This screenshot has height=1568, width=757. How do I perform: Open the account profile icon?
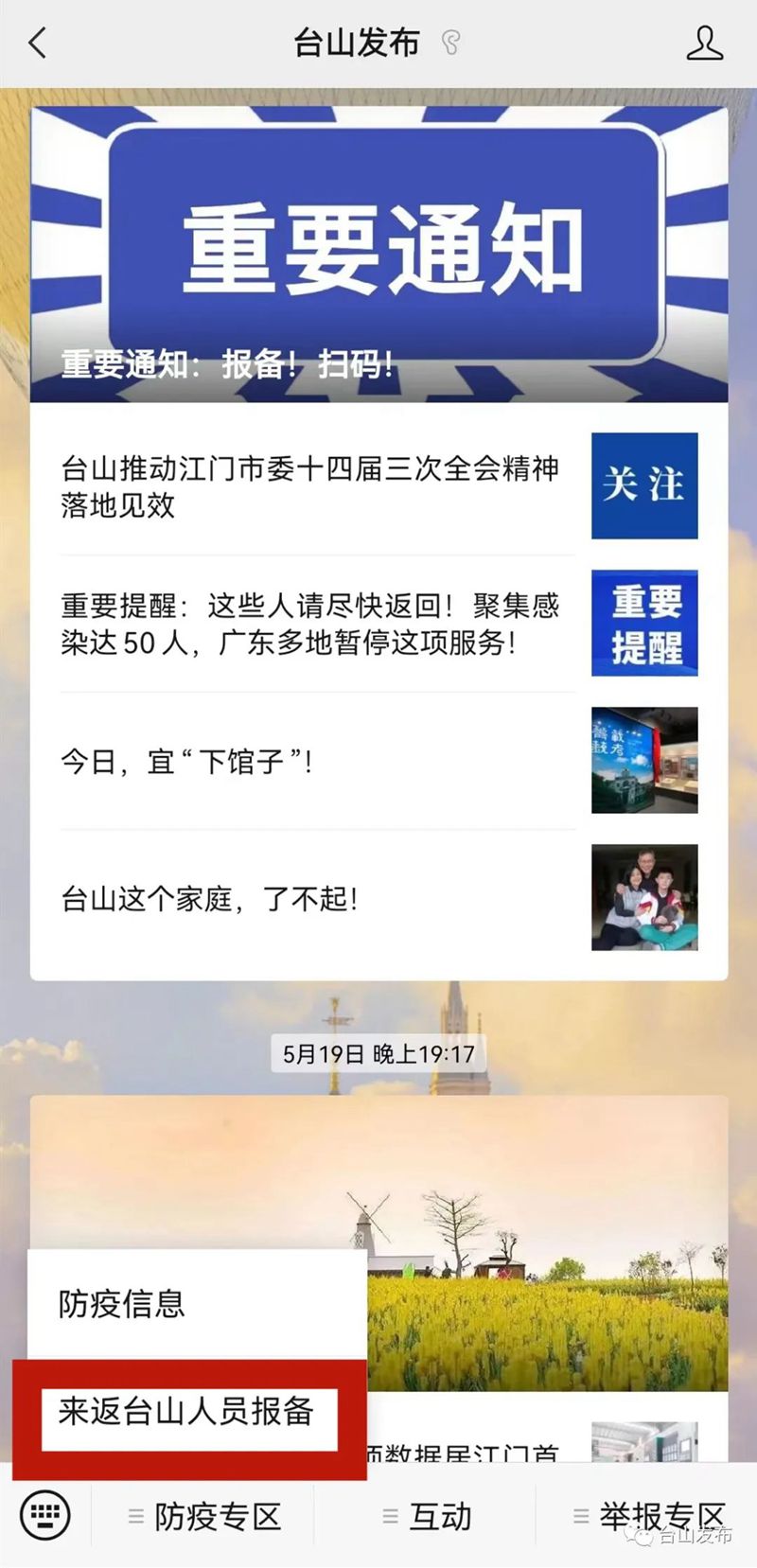click(704, 43)
